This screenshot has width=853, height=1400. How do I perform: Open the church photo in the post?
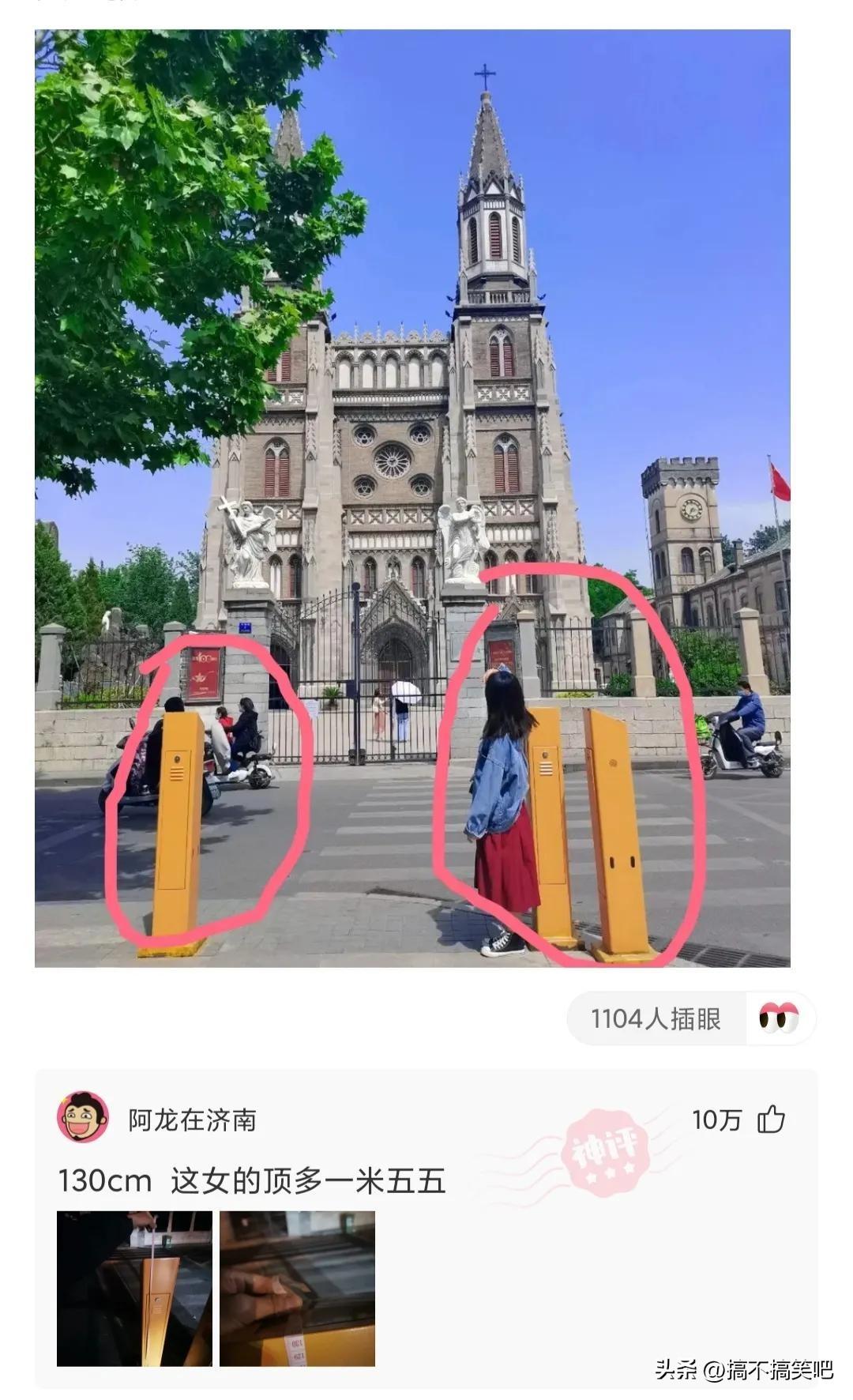[x=412, y=498]
